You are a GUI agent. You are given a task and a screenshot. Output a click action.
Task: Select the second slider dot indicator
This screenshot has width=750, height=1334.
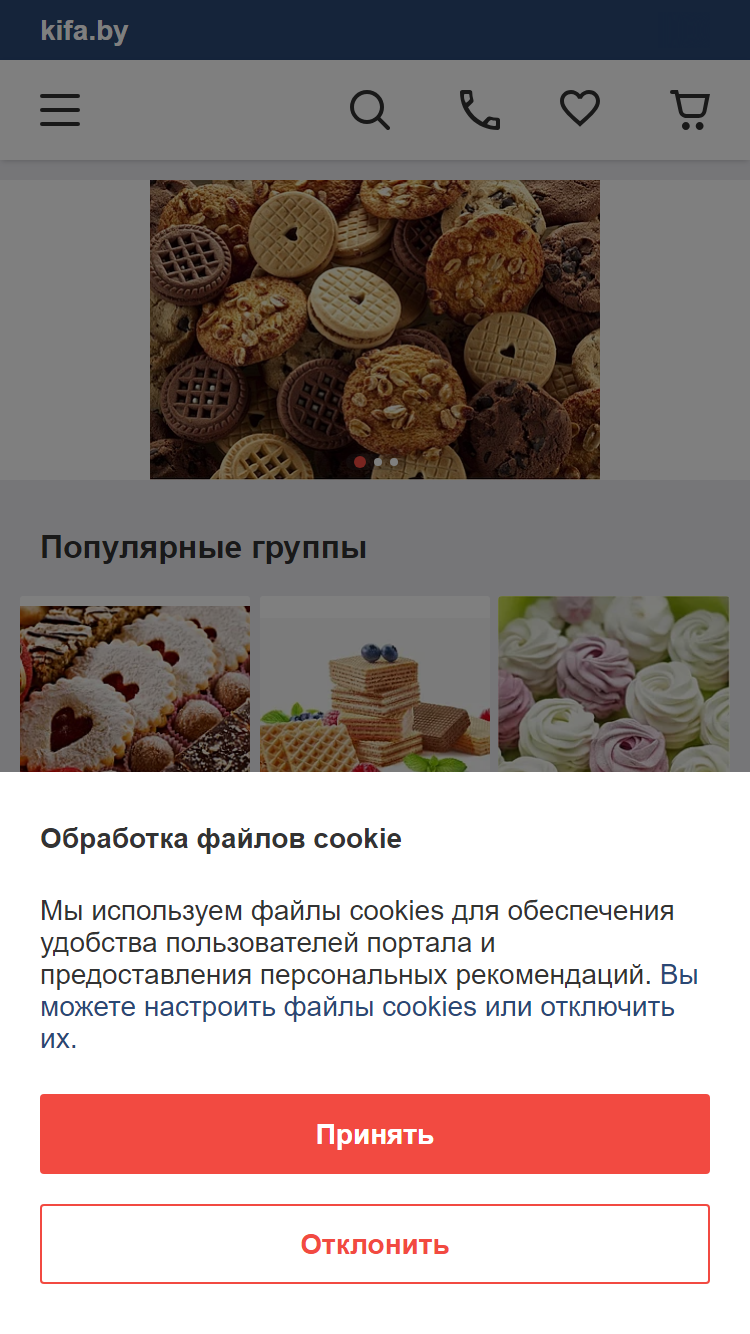click(x=378, y=462)
